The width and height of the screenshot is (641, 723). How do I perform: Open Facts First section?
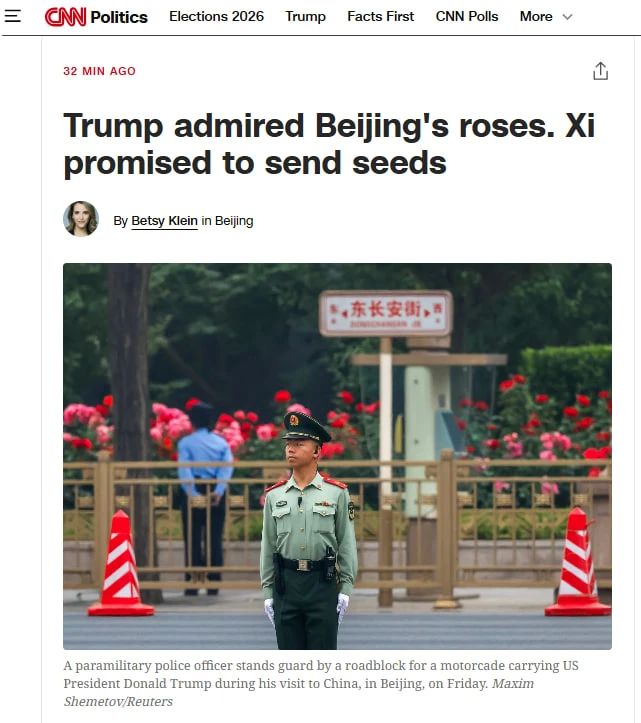click(x=380, y=17)
